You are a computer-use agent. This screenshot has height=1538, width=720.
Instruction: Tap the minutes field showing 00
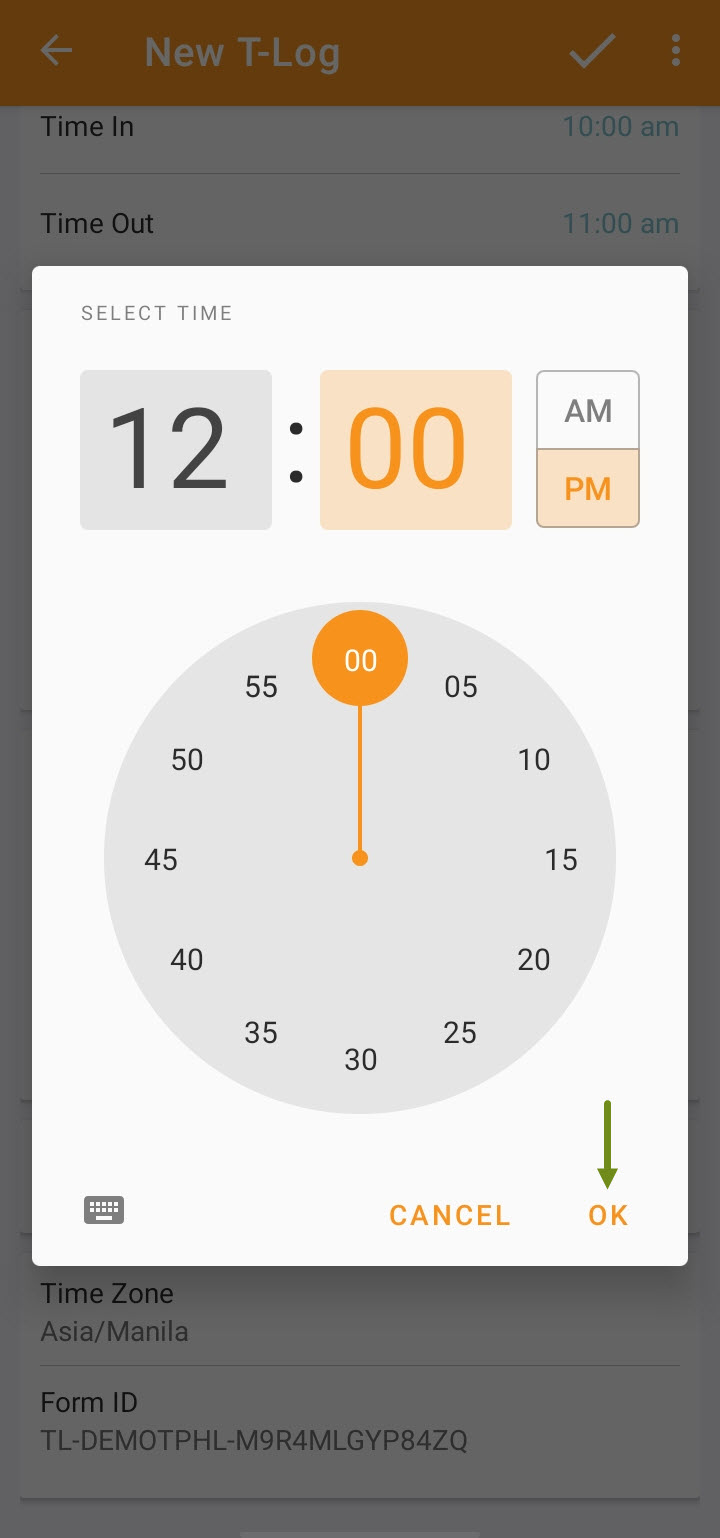(x=416, y=450)
